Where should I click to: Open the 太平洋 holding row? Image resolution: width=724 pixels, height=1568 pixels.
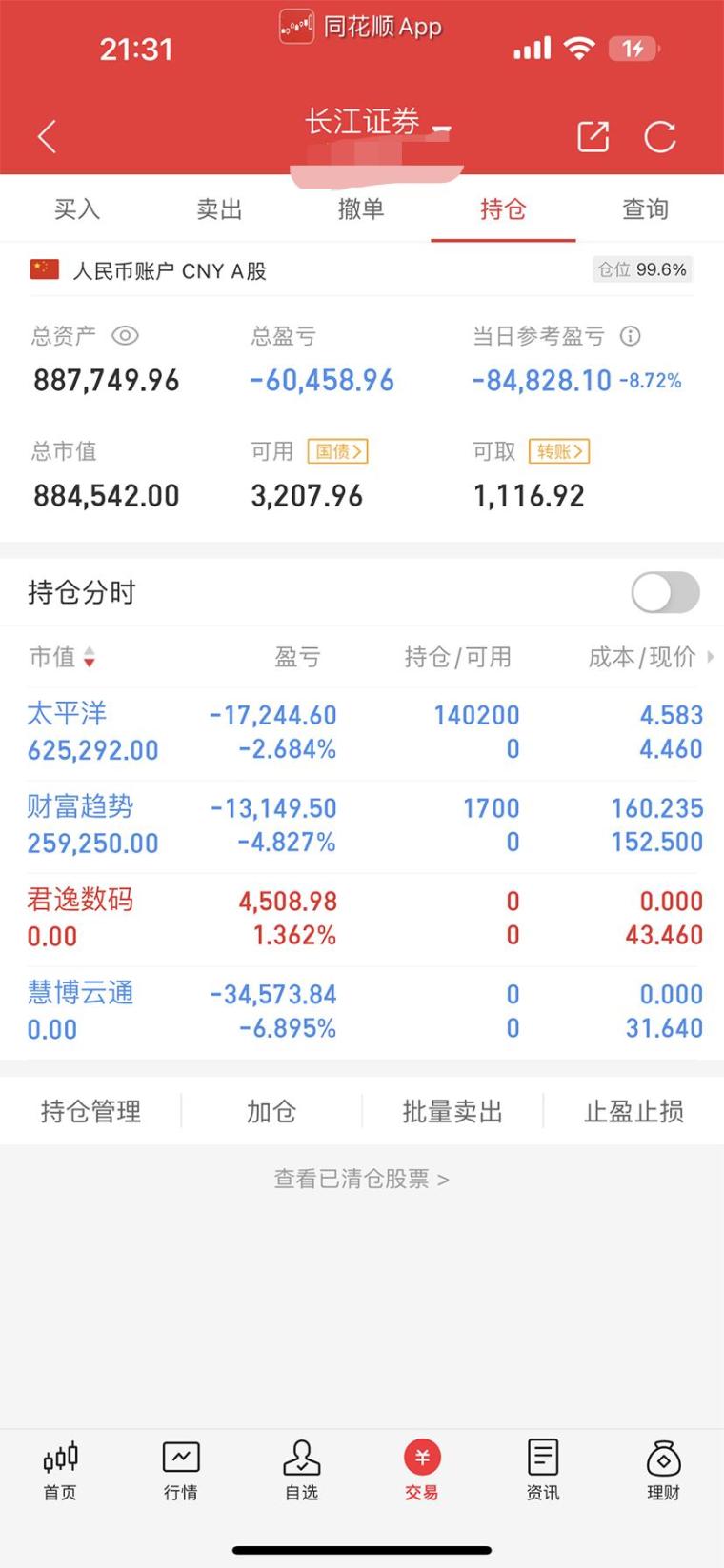362,732
